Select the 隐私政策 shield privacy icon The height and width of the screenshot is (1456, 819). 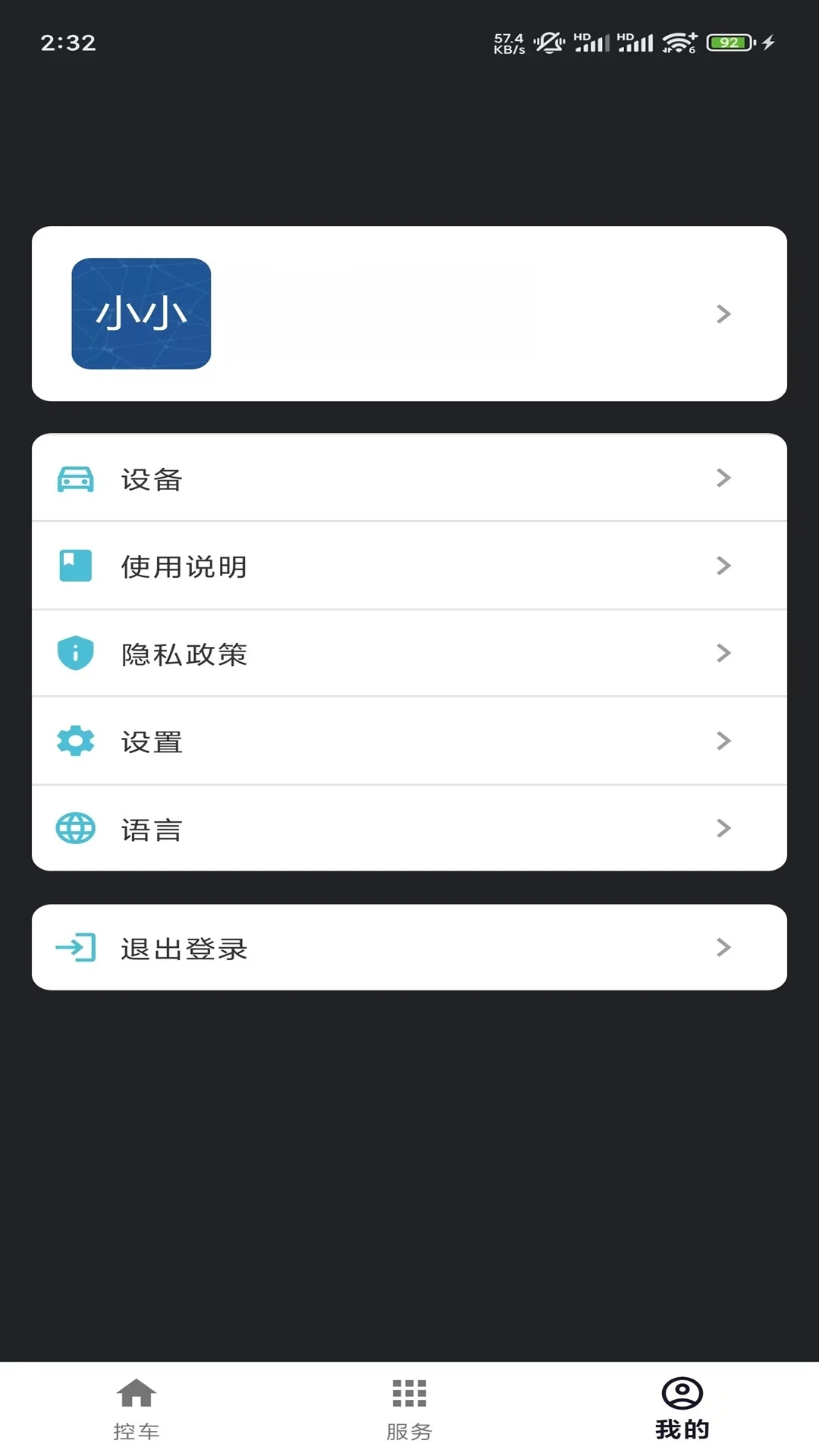(x=74, y=652)
